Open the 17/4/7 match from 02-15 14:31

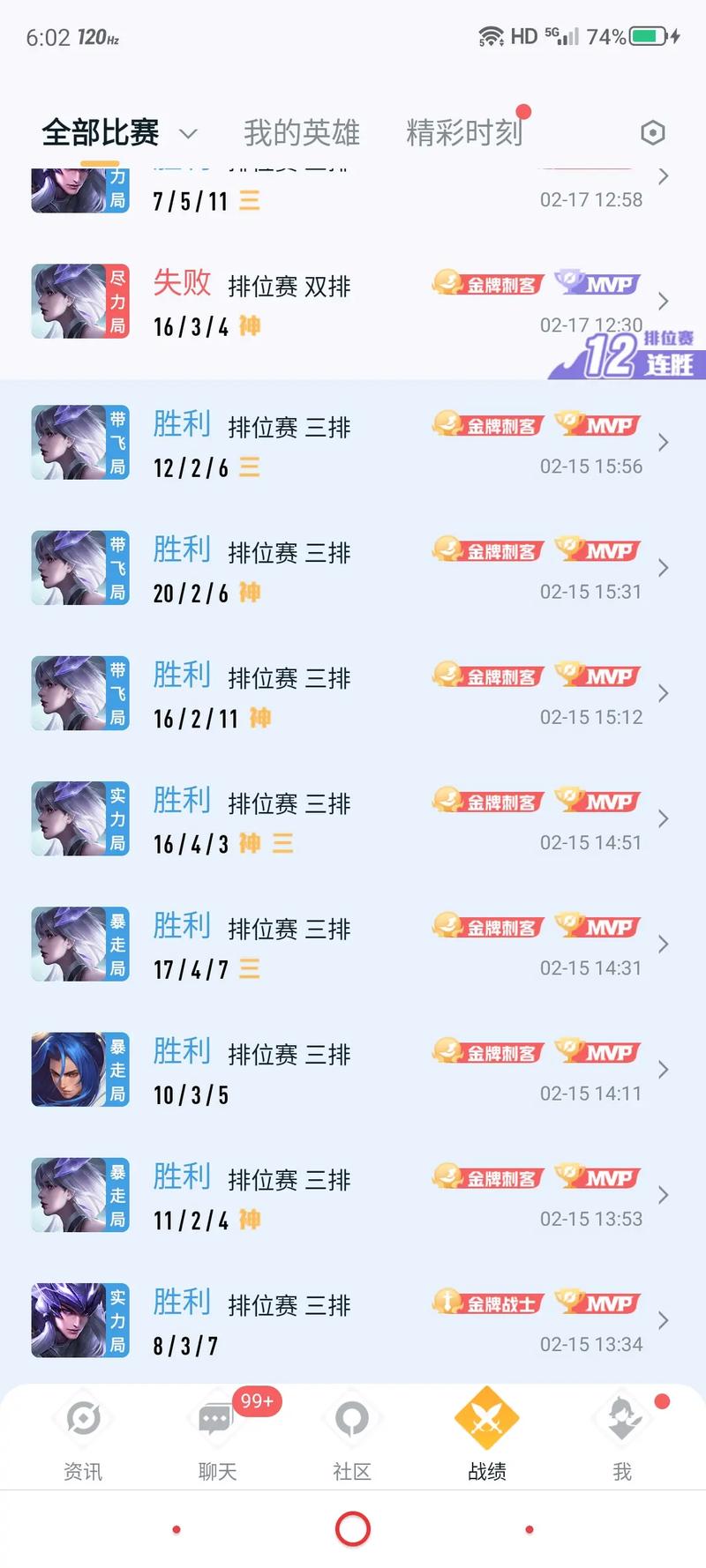(x=353, y=944)
